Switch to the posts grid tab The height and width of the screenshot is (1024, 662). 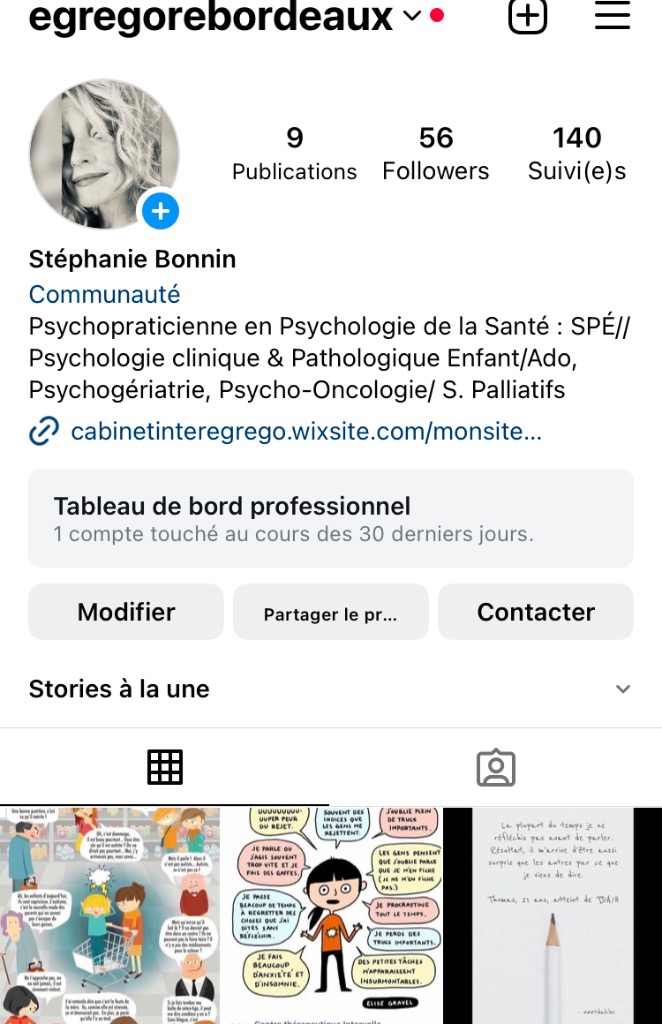pos(165,767)
